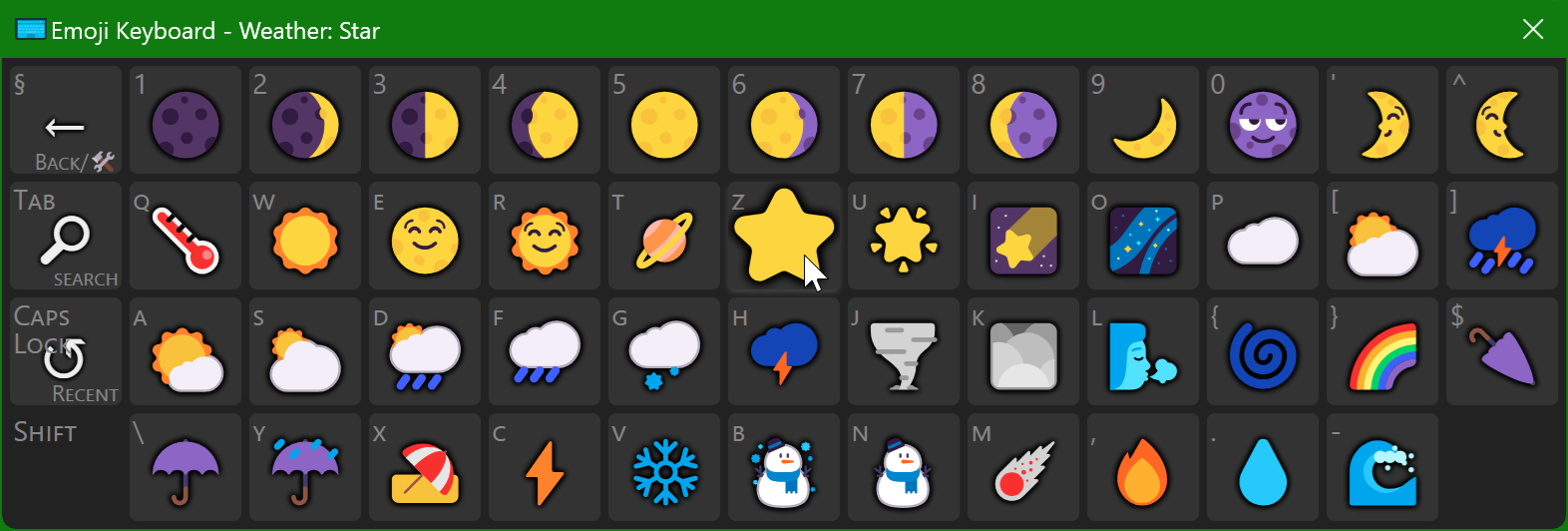Tap the Shift key
Viewport: 1568px width, 531px height.
[x=66, y=466]
